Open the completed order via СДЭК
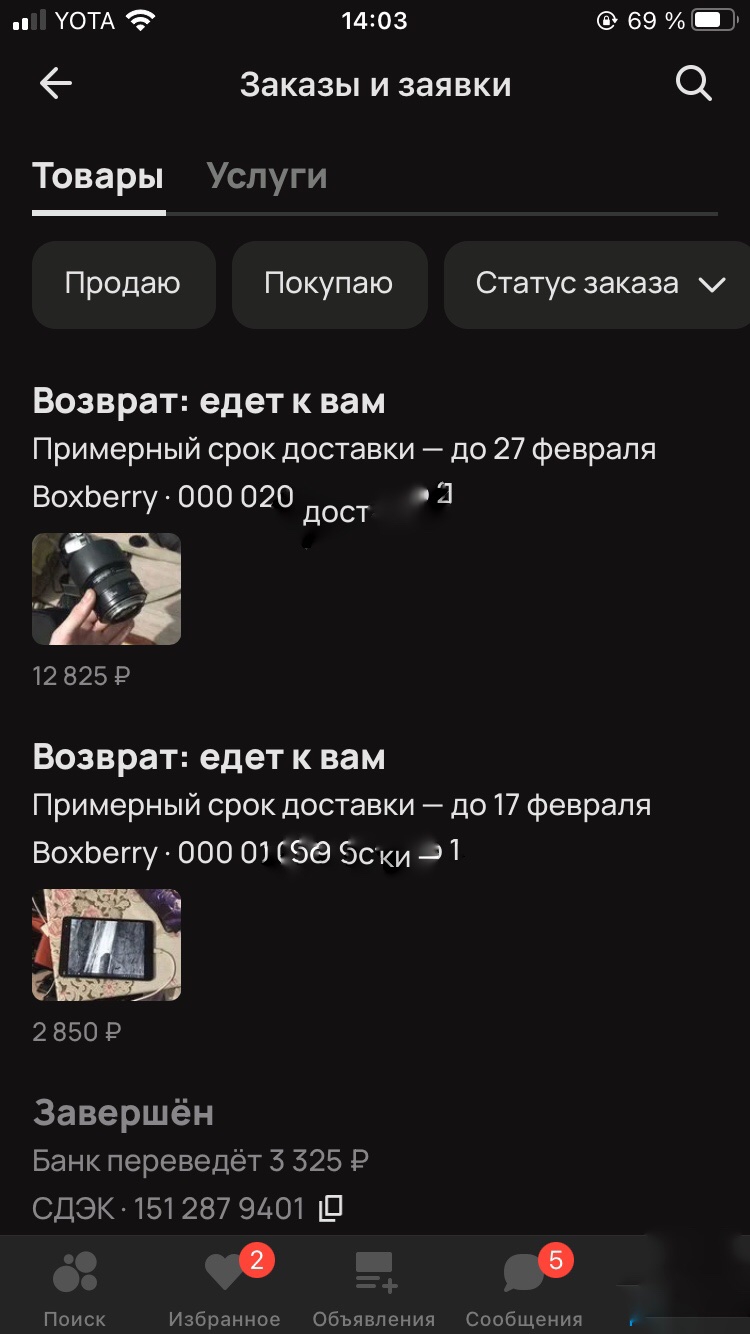The width and height of the screenshot is (750, 1334). click(123, 1114)
